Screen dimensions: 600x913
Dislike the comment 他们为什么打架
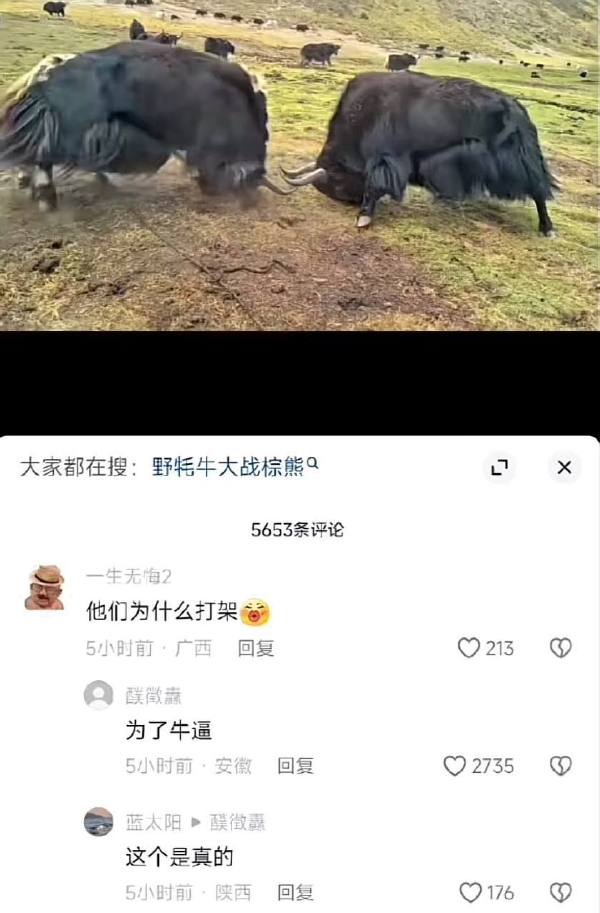[561, 648]
